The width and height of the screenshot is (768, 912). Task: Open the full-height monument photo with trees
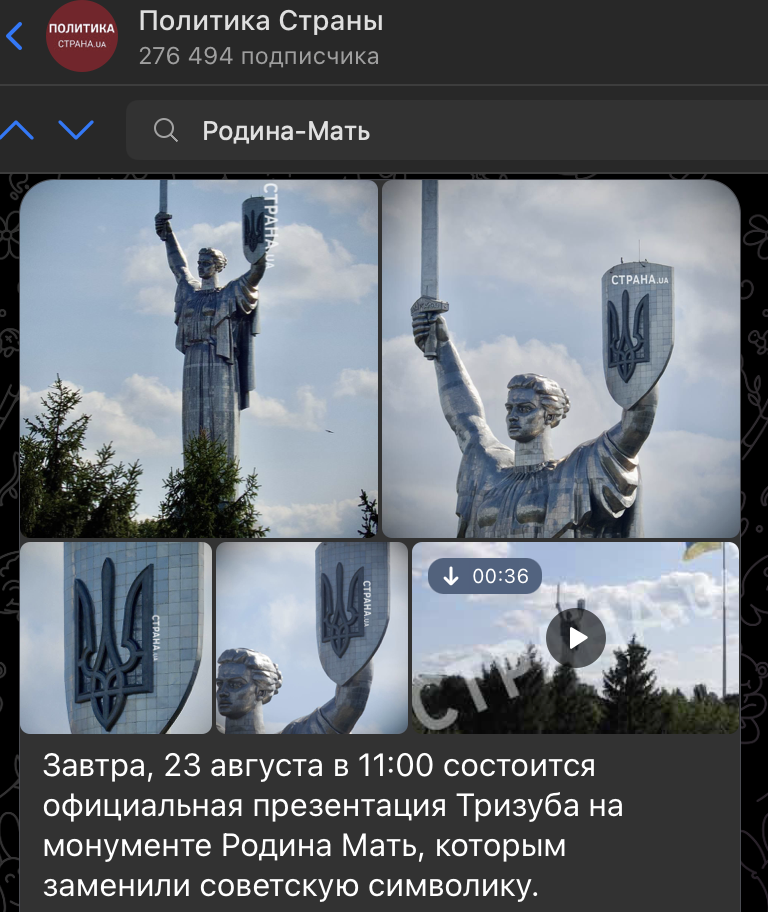[199, 358]
